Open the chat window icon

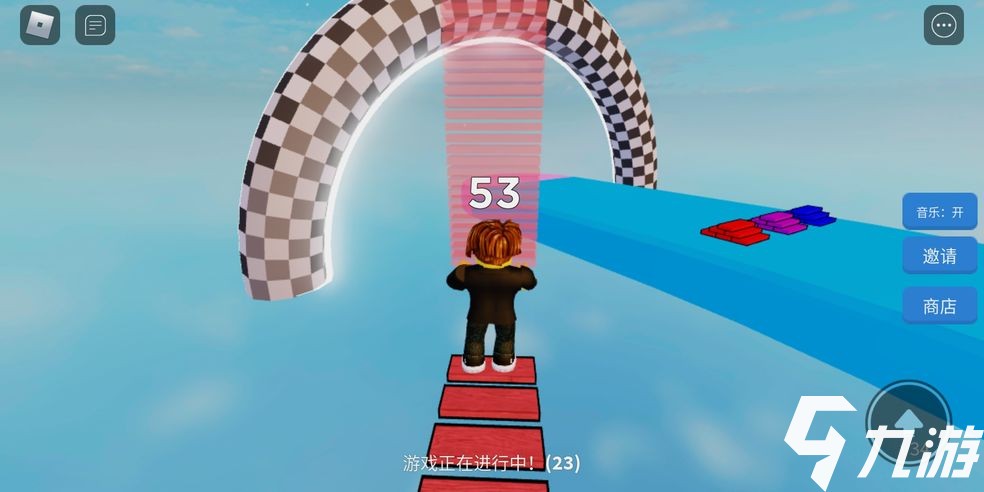point(95,25)
